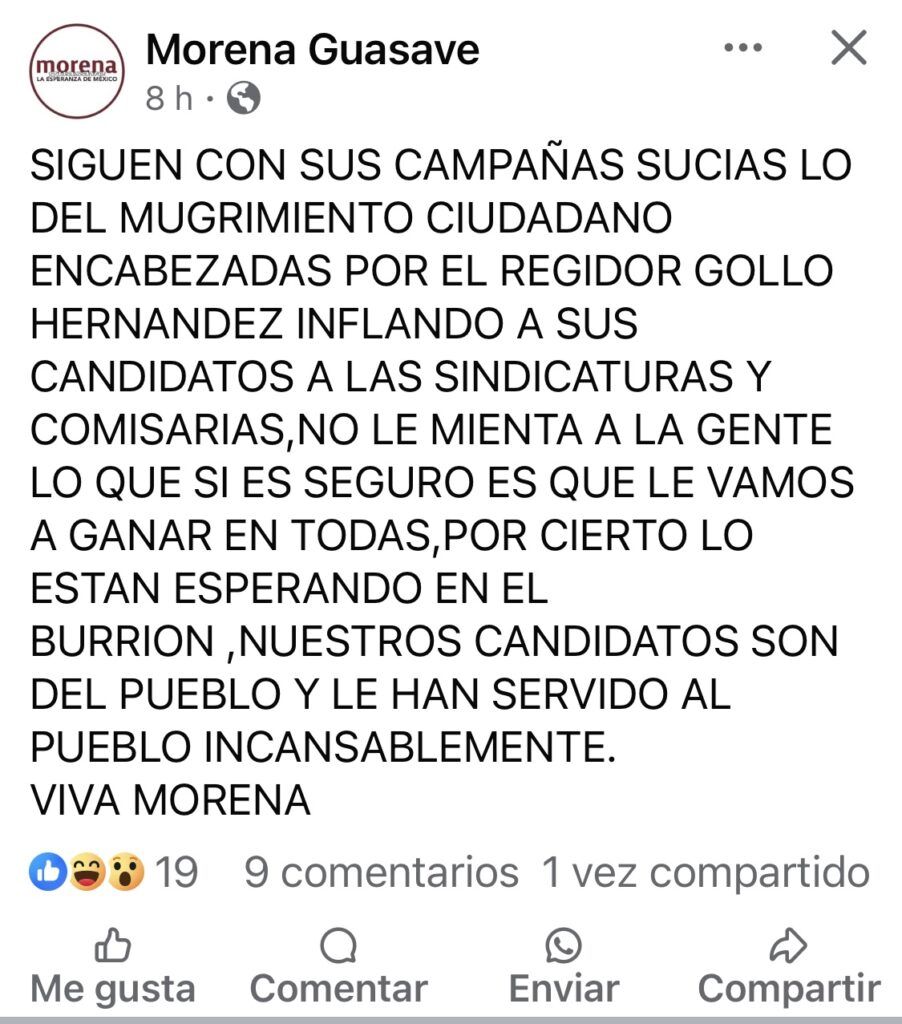Send the post via Enviar

point(563,968)
